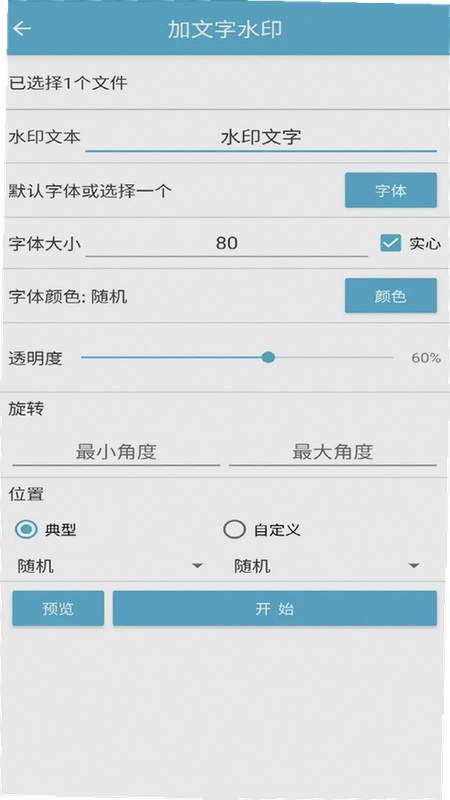Tap the 水印文本 text field
Image resolution: width=450 pixels, height=800 pixels.
pos(261,137)
